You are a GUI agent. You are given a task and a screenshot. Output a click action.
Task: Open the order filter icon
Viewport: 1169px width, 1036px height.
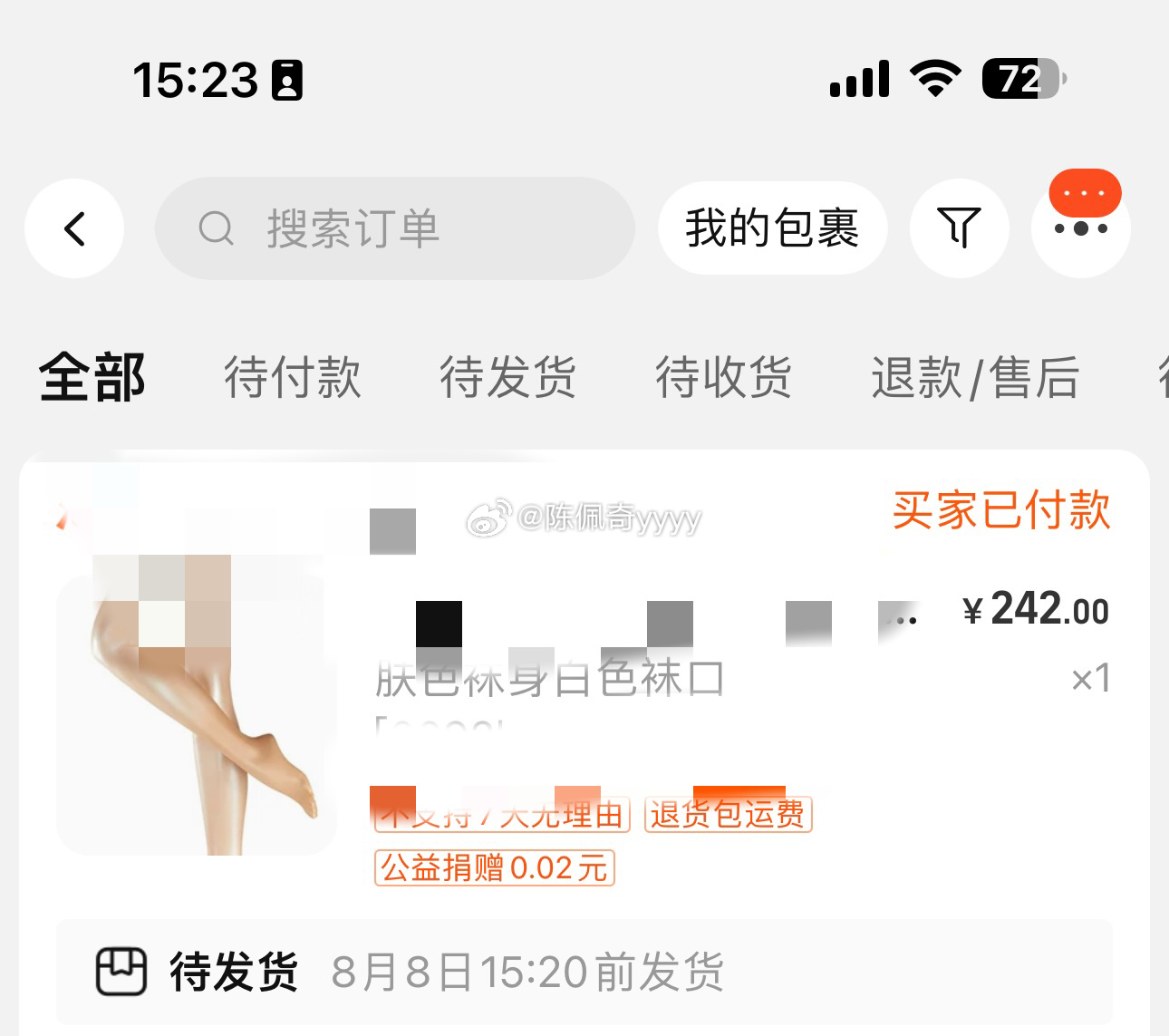tap(959, 228)
